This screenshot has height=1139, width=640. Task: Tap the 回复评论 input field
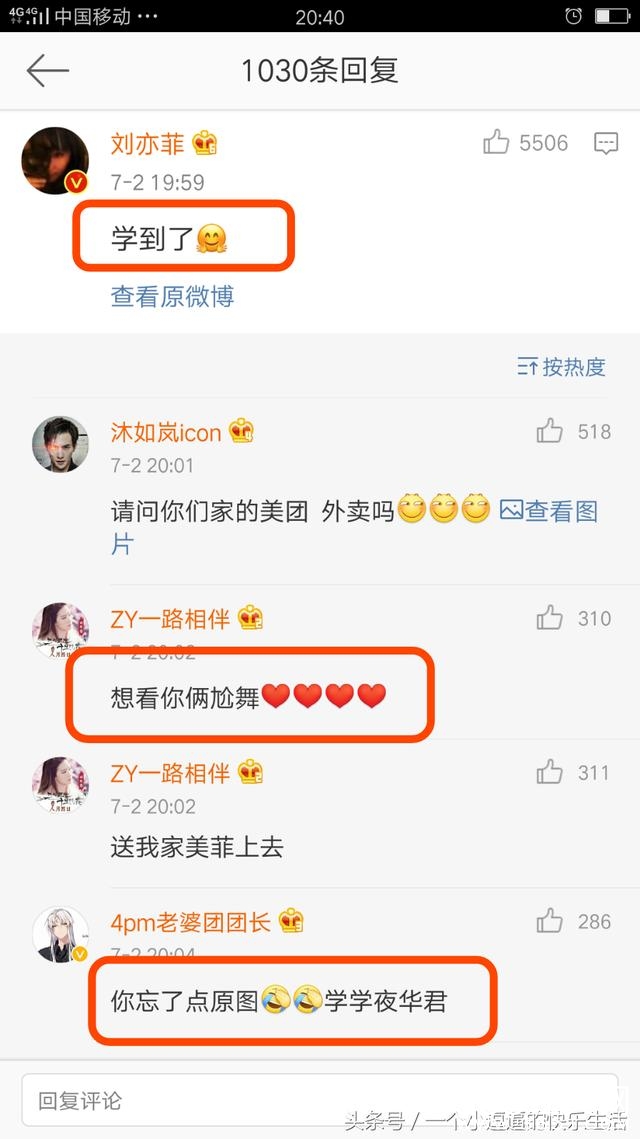point(320,1101)
